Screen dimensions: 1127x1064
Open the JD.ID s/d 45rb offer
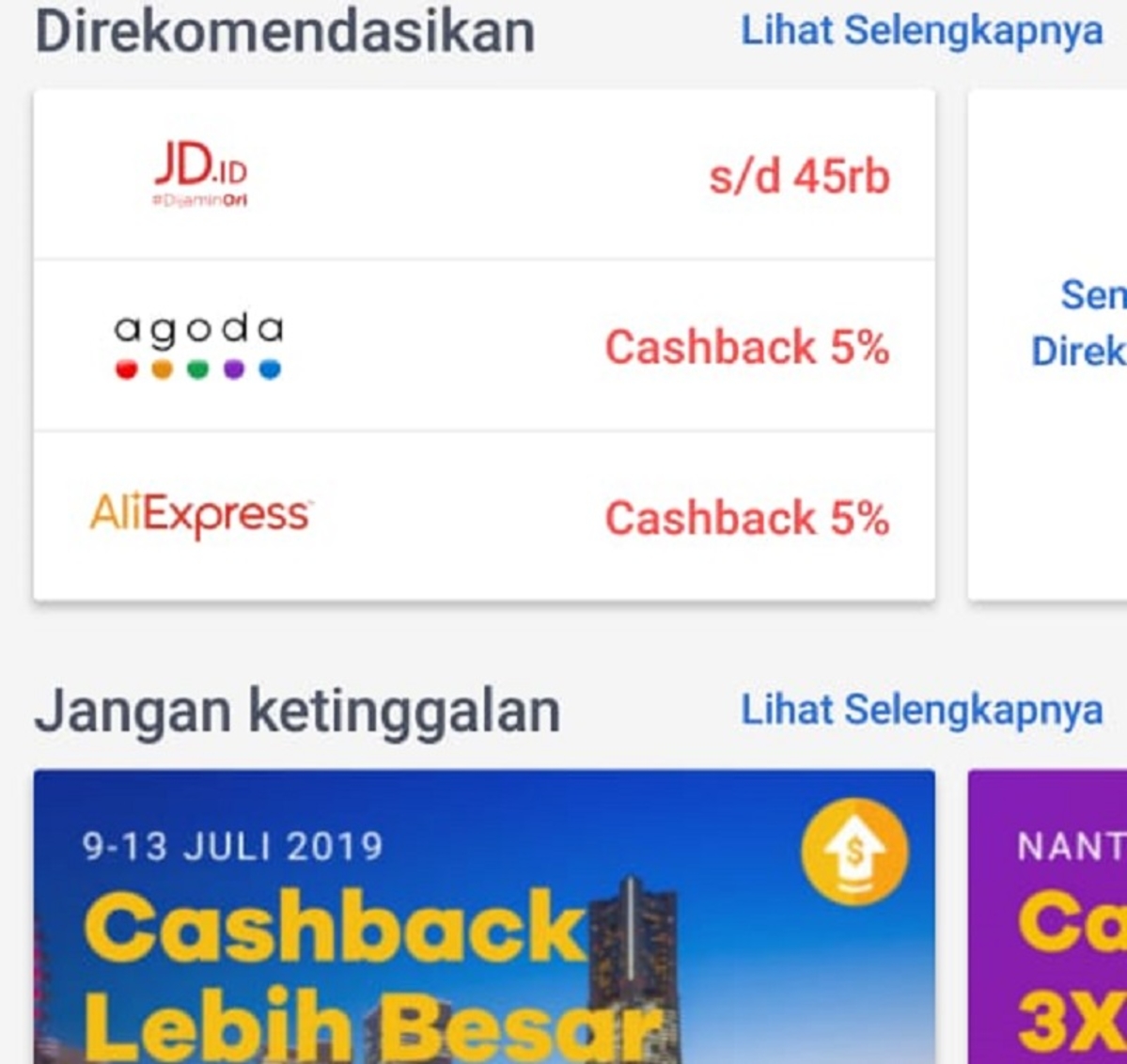484,175
